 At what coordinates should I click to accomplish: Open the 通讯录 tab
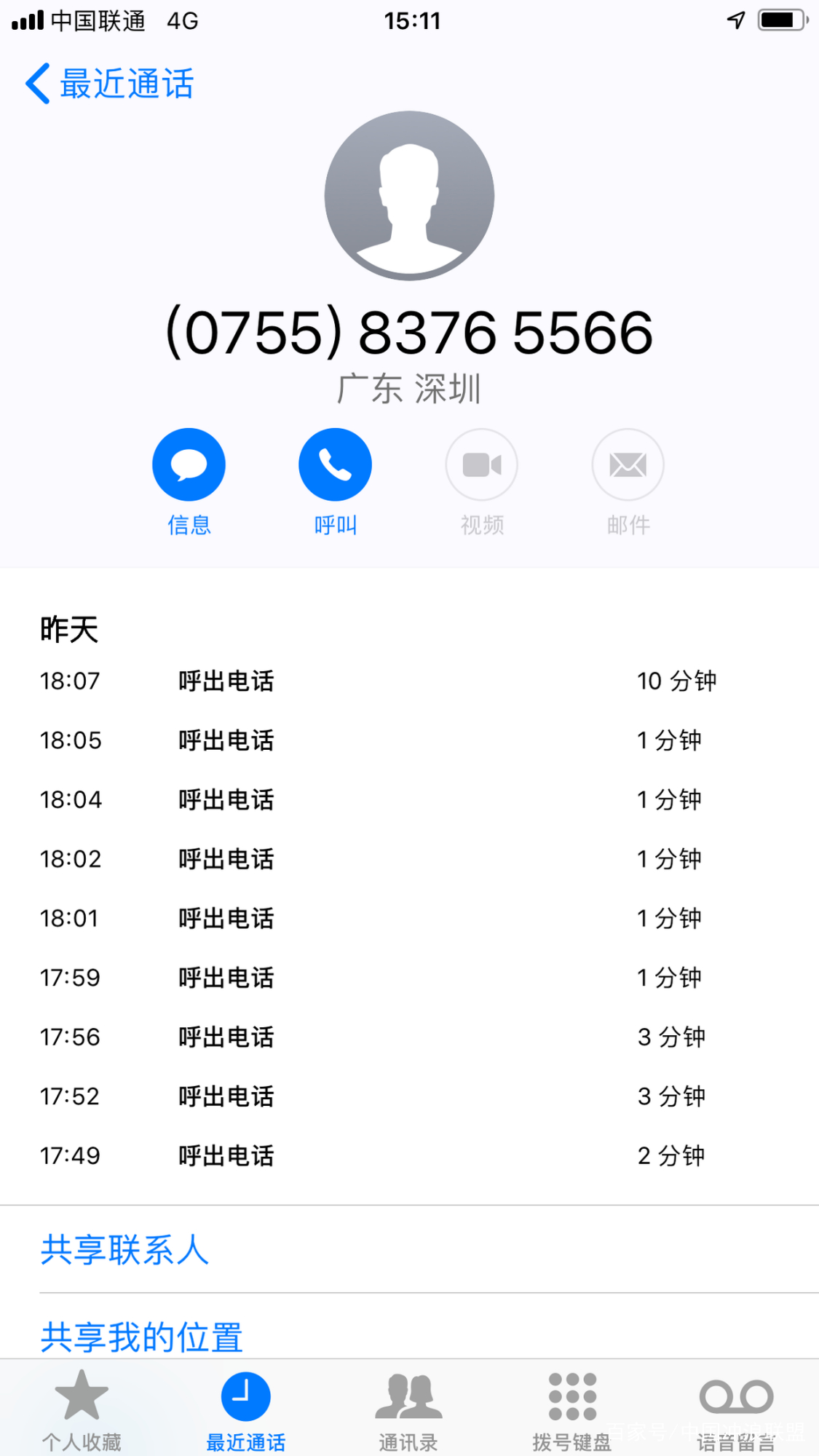click(408, 1409)
